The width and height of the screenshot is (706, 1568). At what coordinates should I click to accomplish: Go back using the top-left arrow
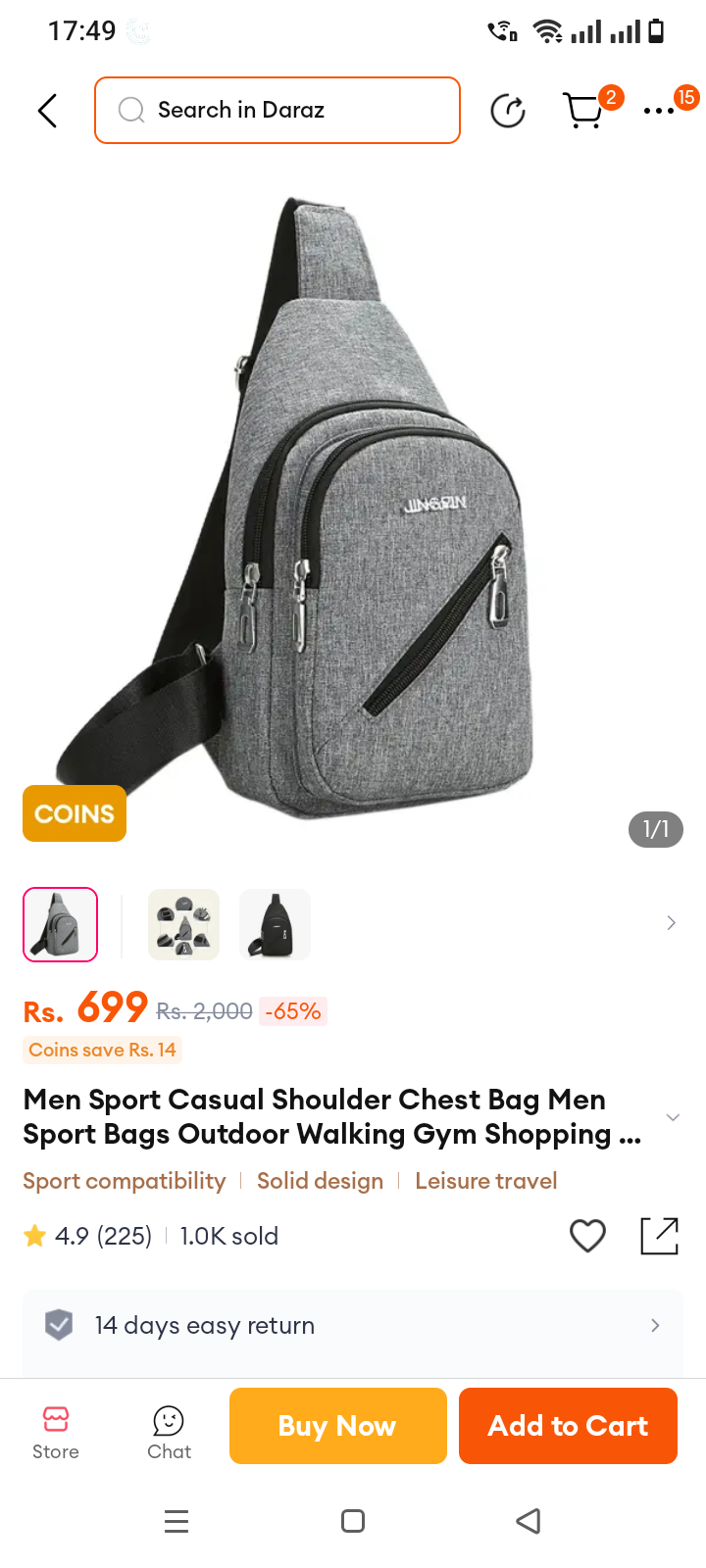coord(47,111)
